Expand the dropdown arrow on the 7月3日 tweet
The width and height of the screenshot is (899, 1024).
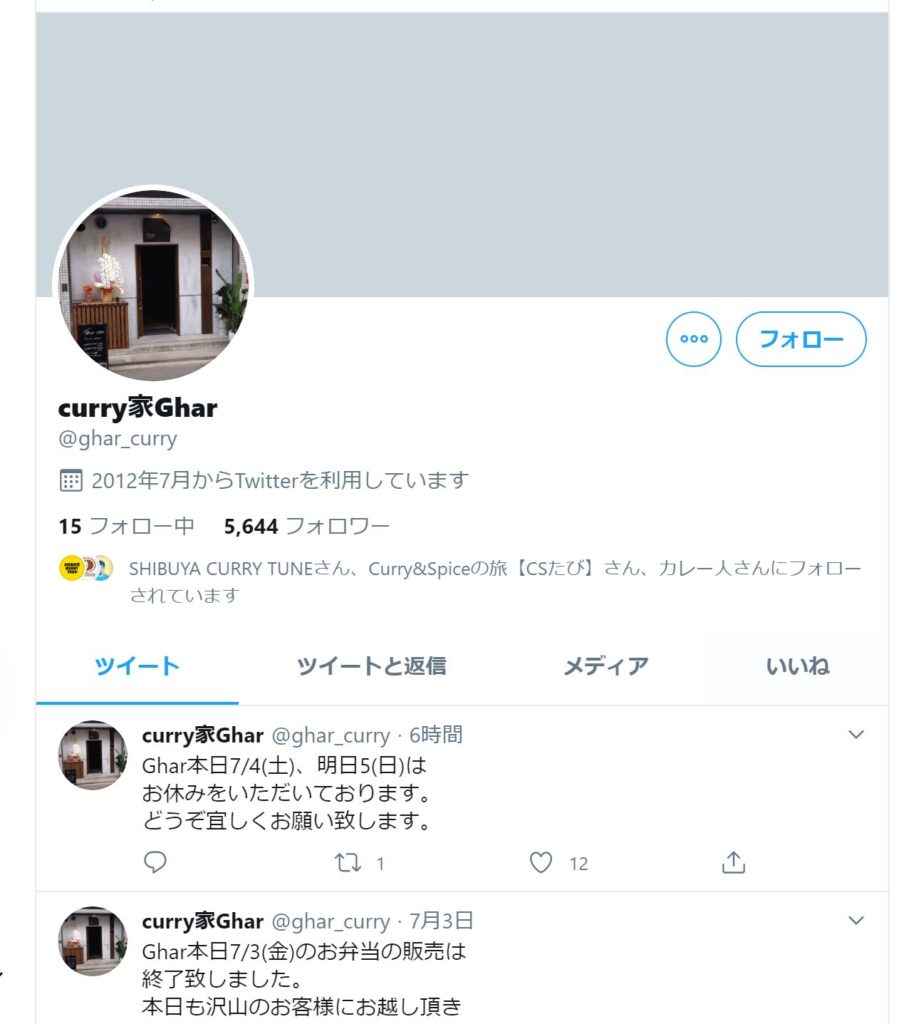coord(856,920)
